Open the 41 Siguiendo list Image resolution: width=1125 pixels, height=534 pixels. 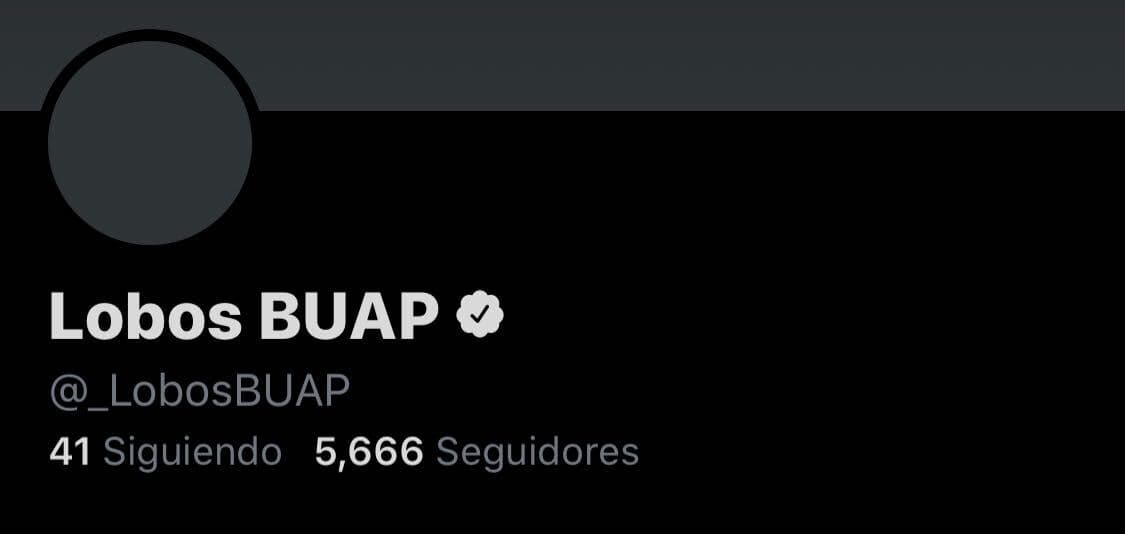(165, 452)
